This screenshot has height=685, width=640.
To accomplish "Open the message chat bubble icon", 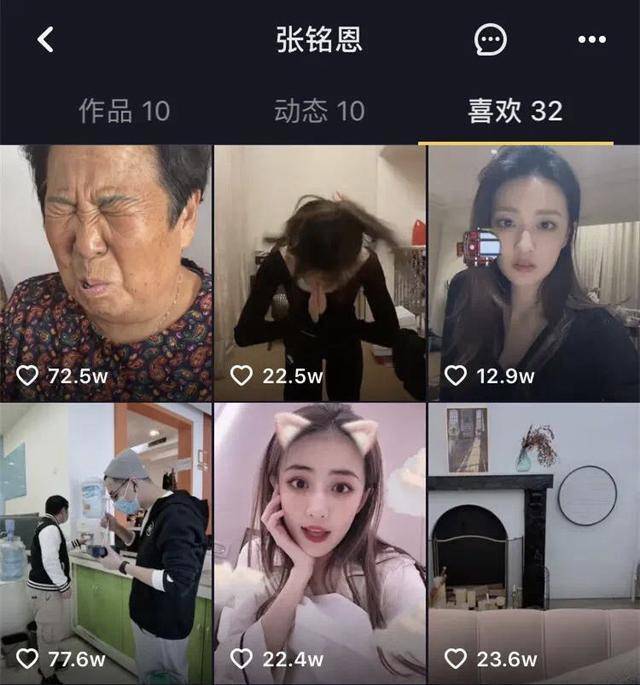I will [x=490, y=39].
